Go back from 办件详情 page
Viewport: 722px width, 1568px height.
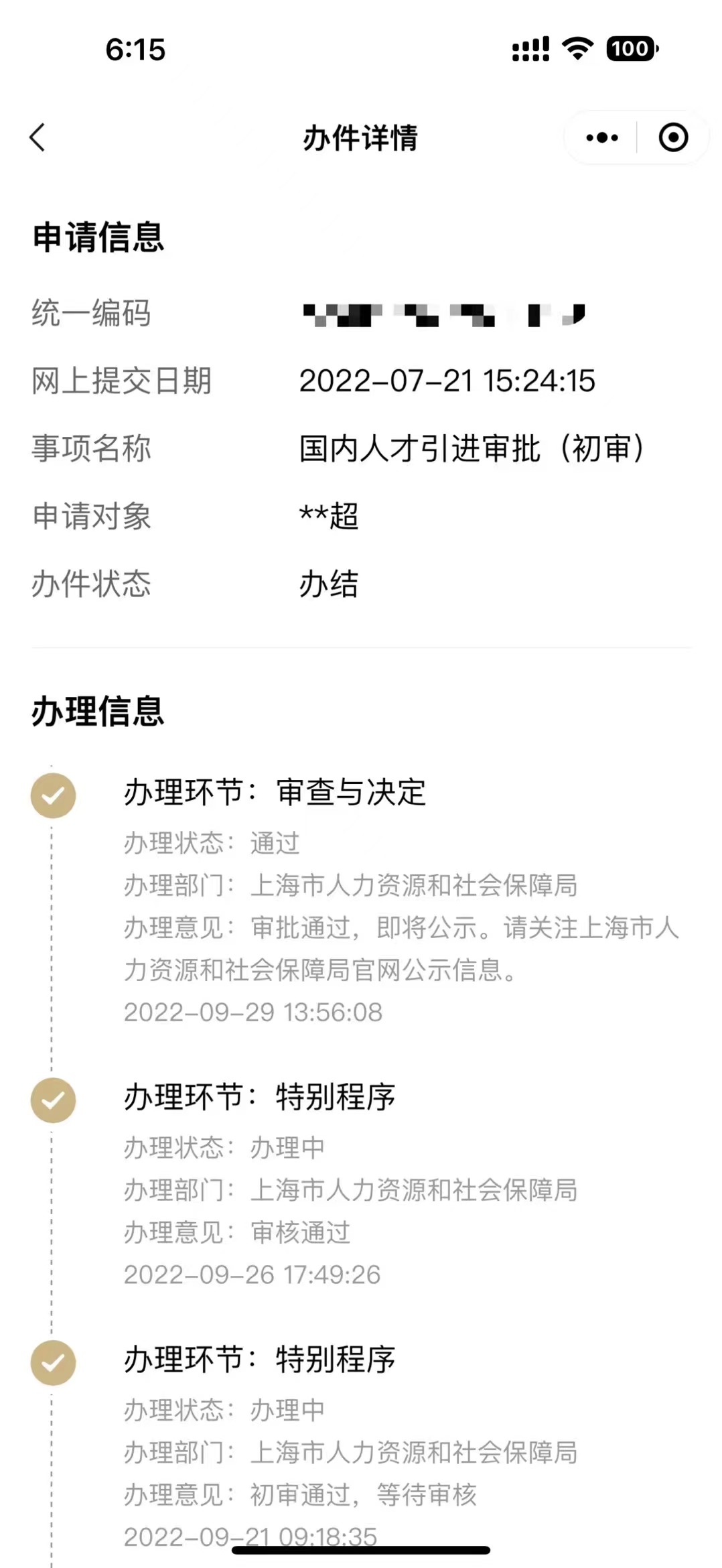click(x=38, y=137)
